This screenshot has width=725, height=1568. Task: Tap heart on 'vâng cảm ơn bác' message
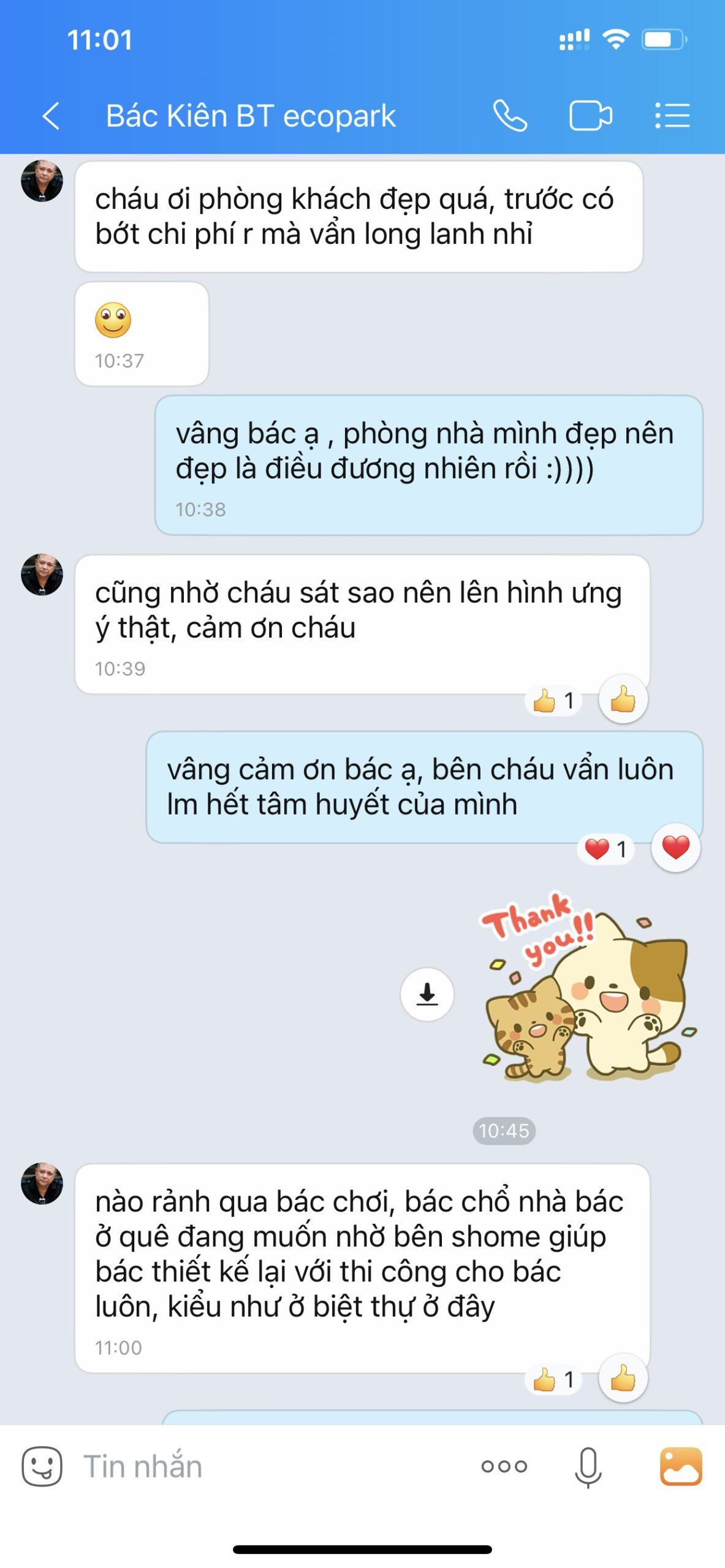tap(675, 848)
